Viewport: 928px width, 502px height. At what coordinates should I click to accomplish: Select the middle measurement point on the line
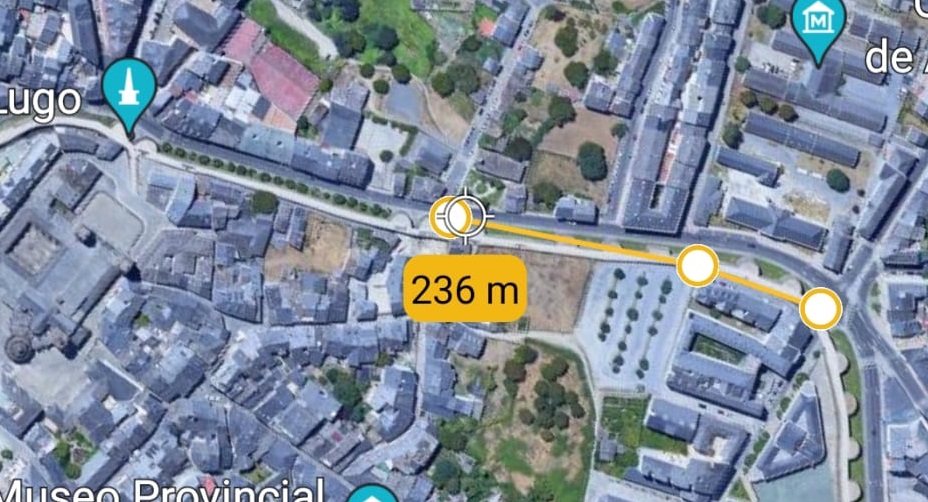[x=697, y=266]
